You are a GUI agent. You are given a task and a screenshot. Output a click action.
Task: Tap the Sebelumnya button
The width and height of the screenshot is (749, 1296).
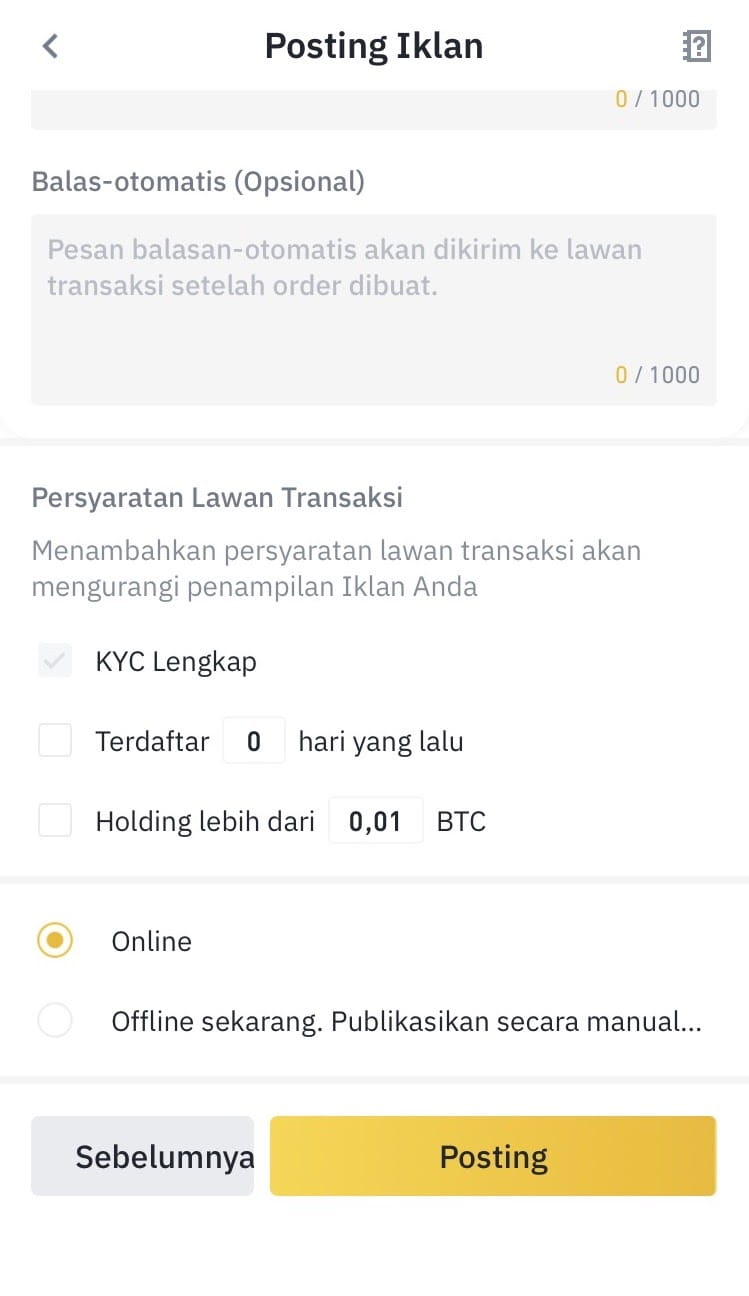point(142,1156)
